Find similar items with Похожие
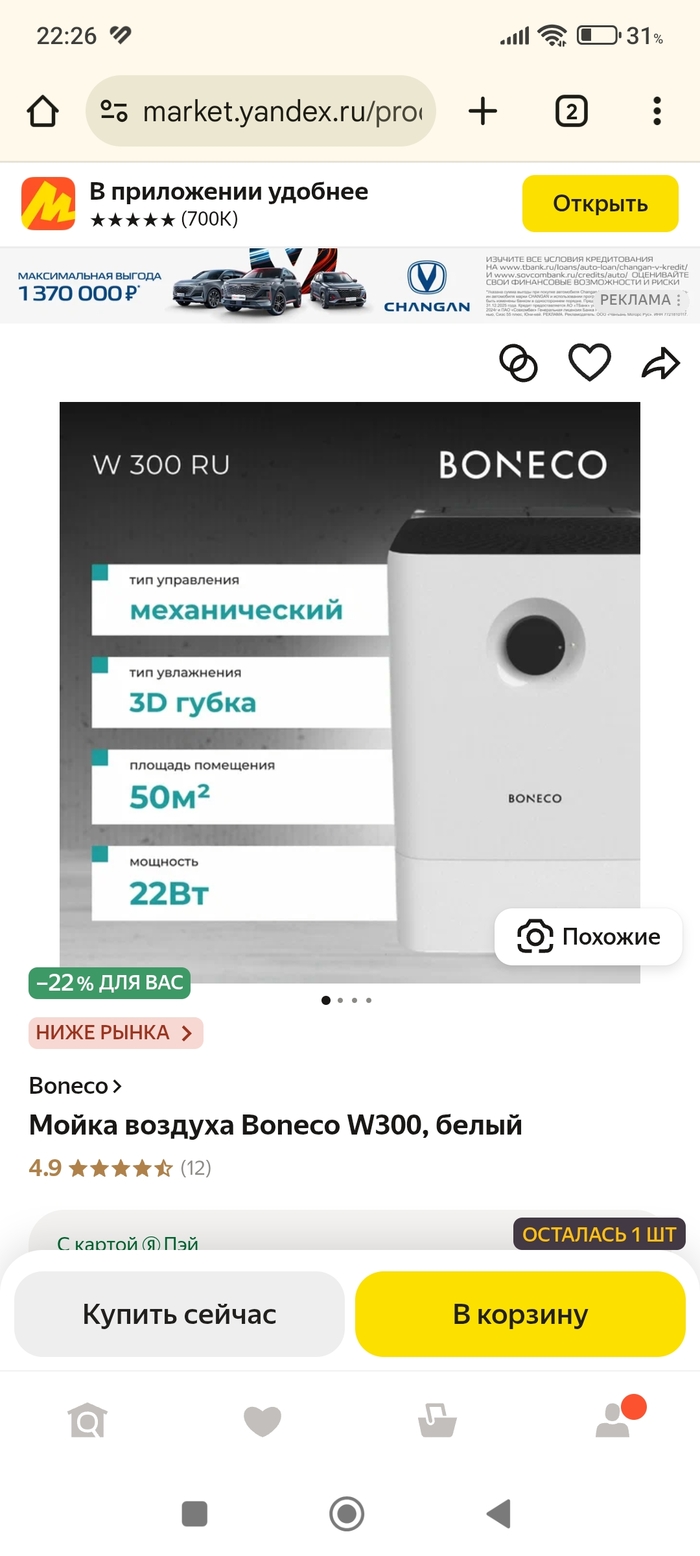 pyautogui.click(x=589, y=937)
